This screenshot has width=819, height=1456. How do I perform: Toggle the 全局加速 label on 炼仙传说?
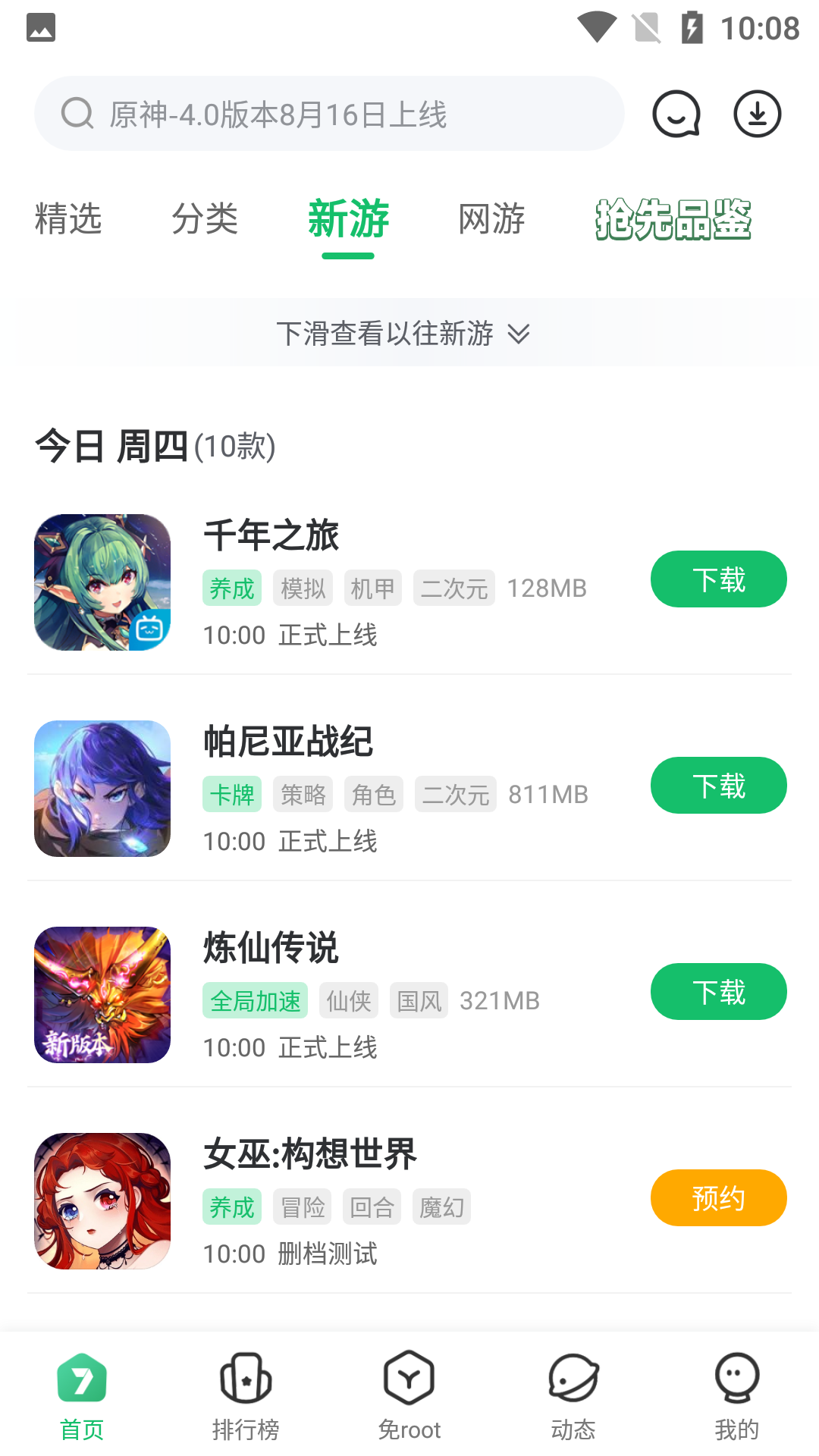tap(255, 1000)
